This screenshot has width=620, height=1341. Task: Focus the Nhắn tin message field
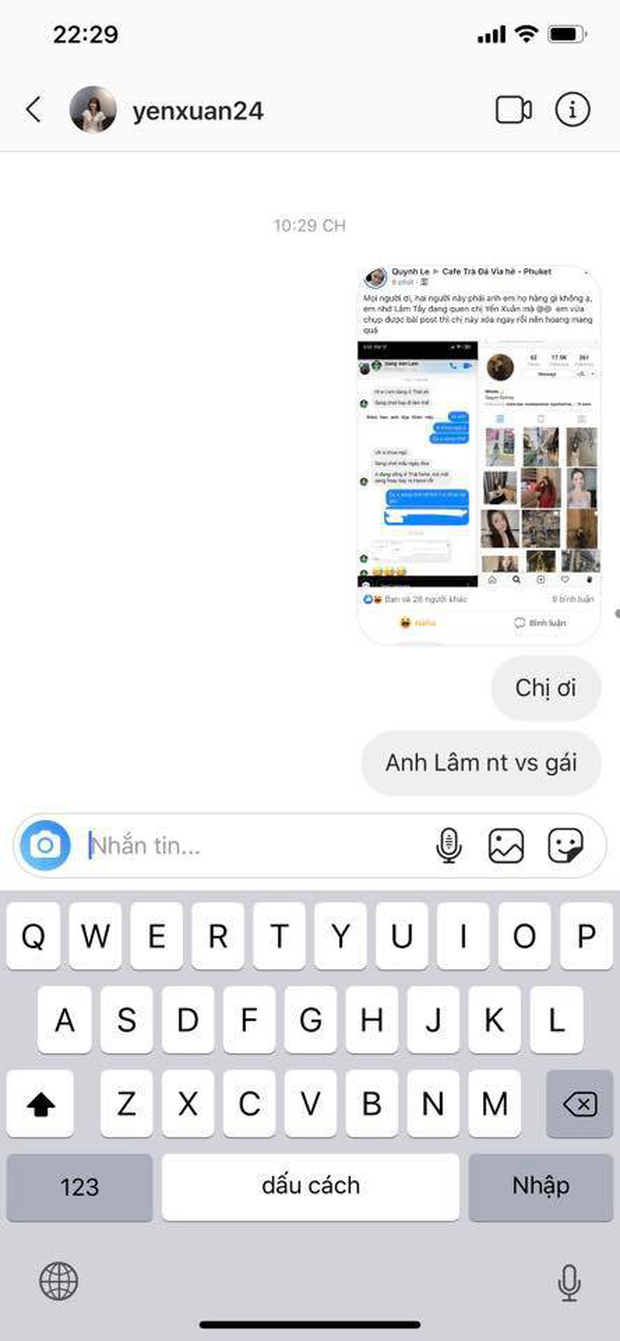250,846
